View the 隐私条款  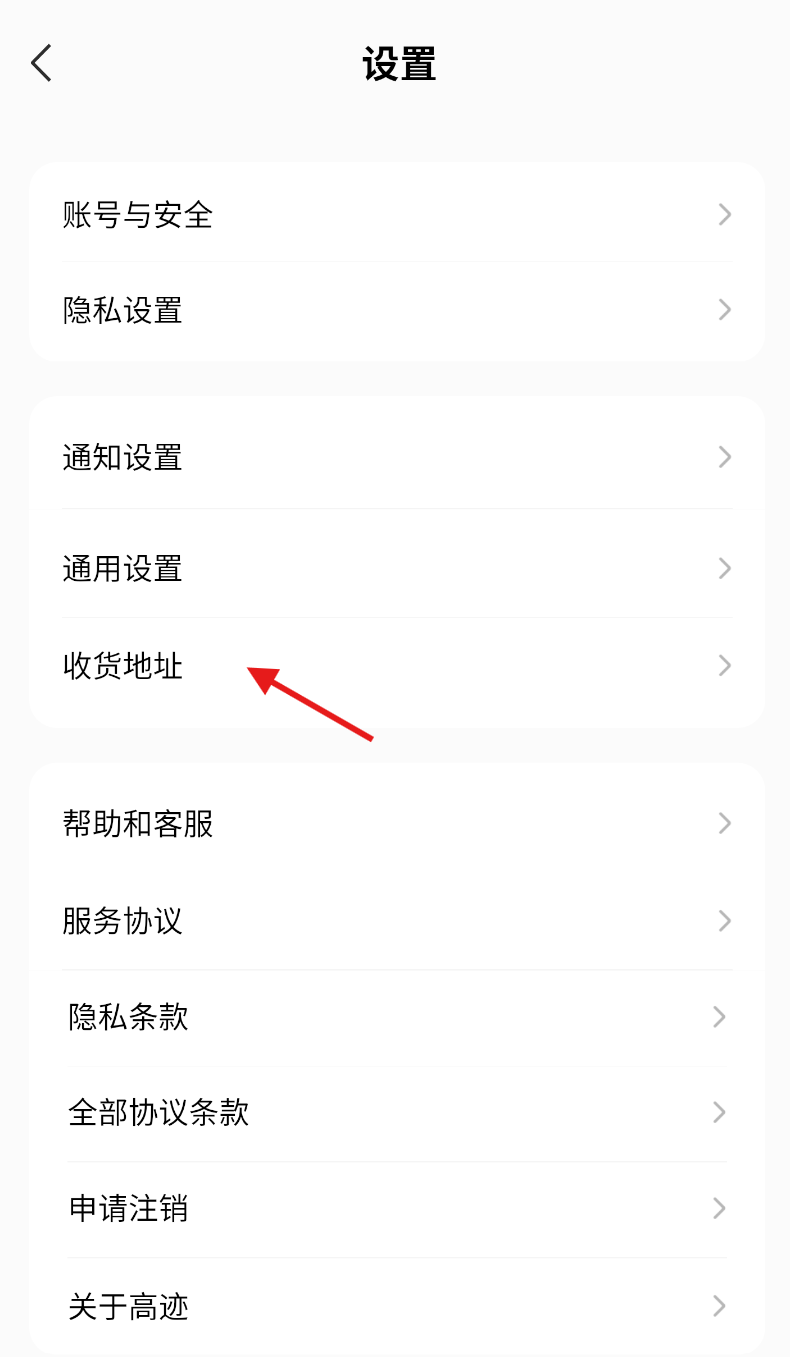[397, 1017]
